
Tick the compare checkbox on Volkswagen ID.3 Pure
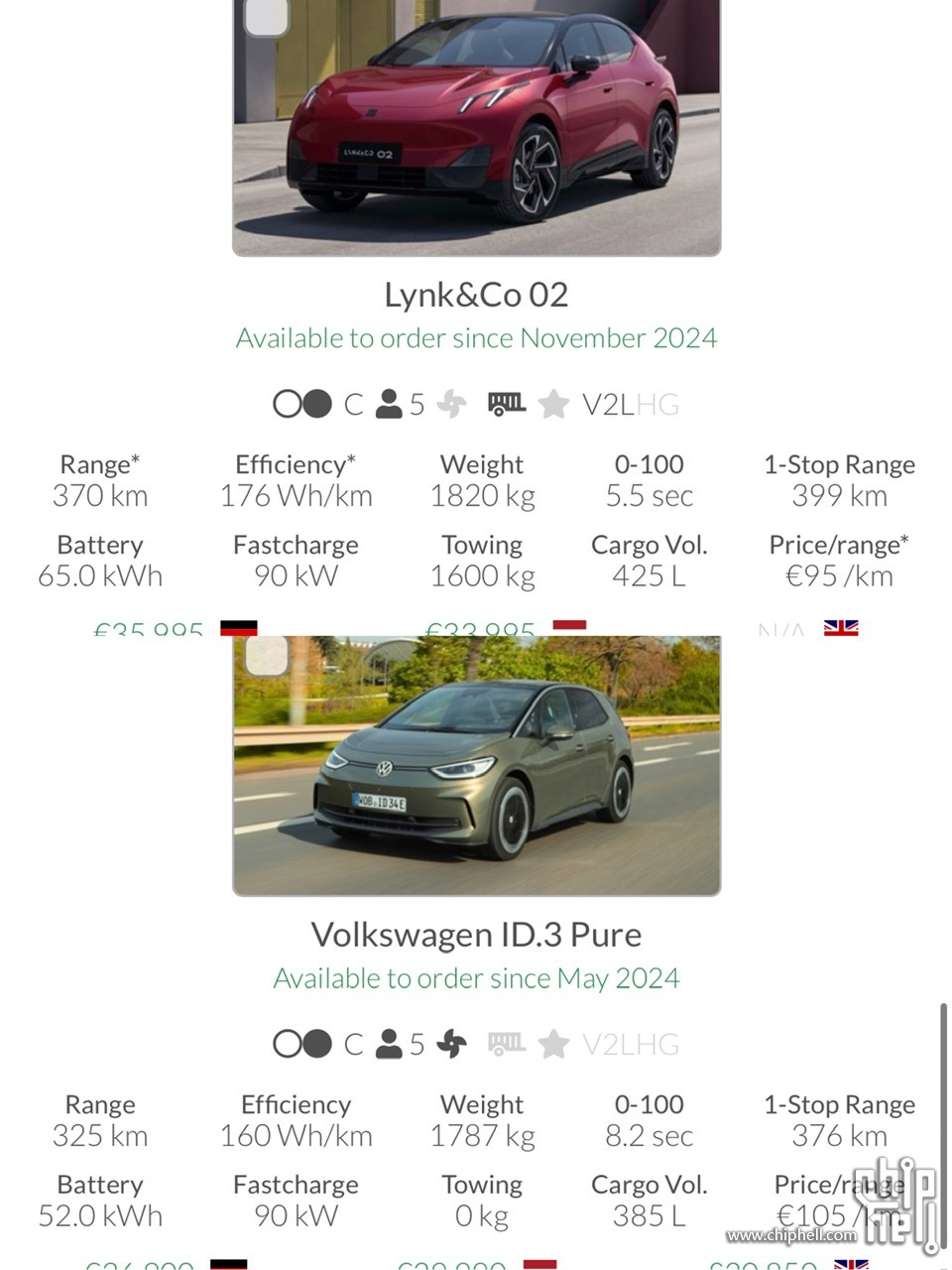(x=266, y=656)
